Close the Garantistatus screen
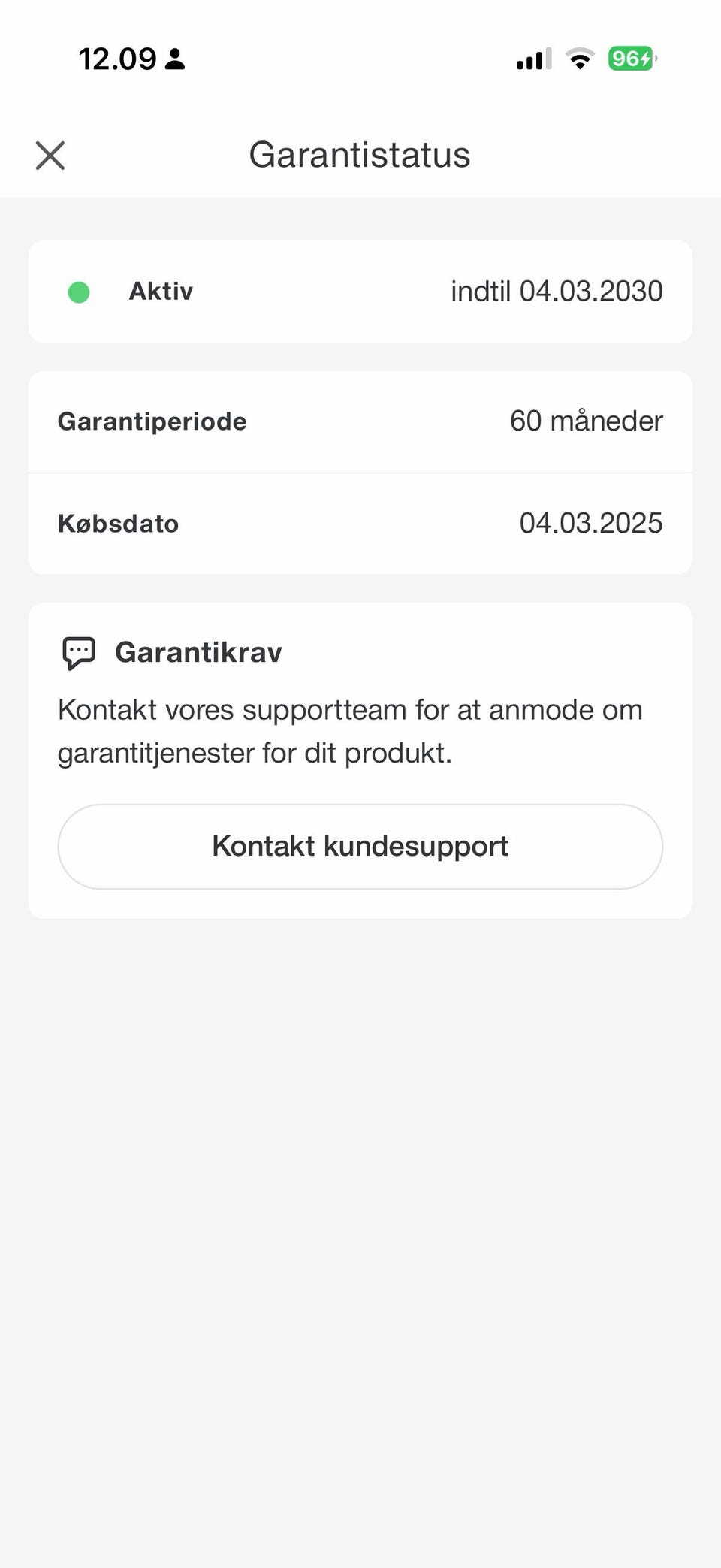721x1568 pixels. [50, 156]
